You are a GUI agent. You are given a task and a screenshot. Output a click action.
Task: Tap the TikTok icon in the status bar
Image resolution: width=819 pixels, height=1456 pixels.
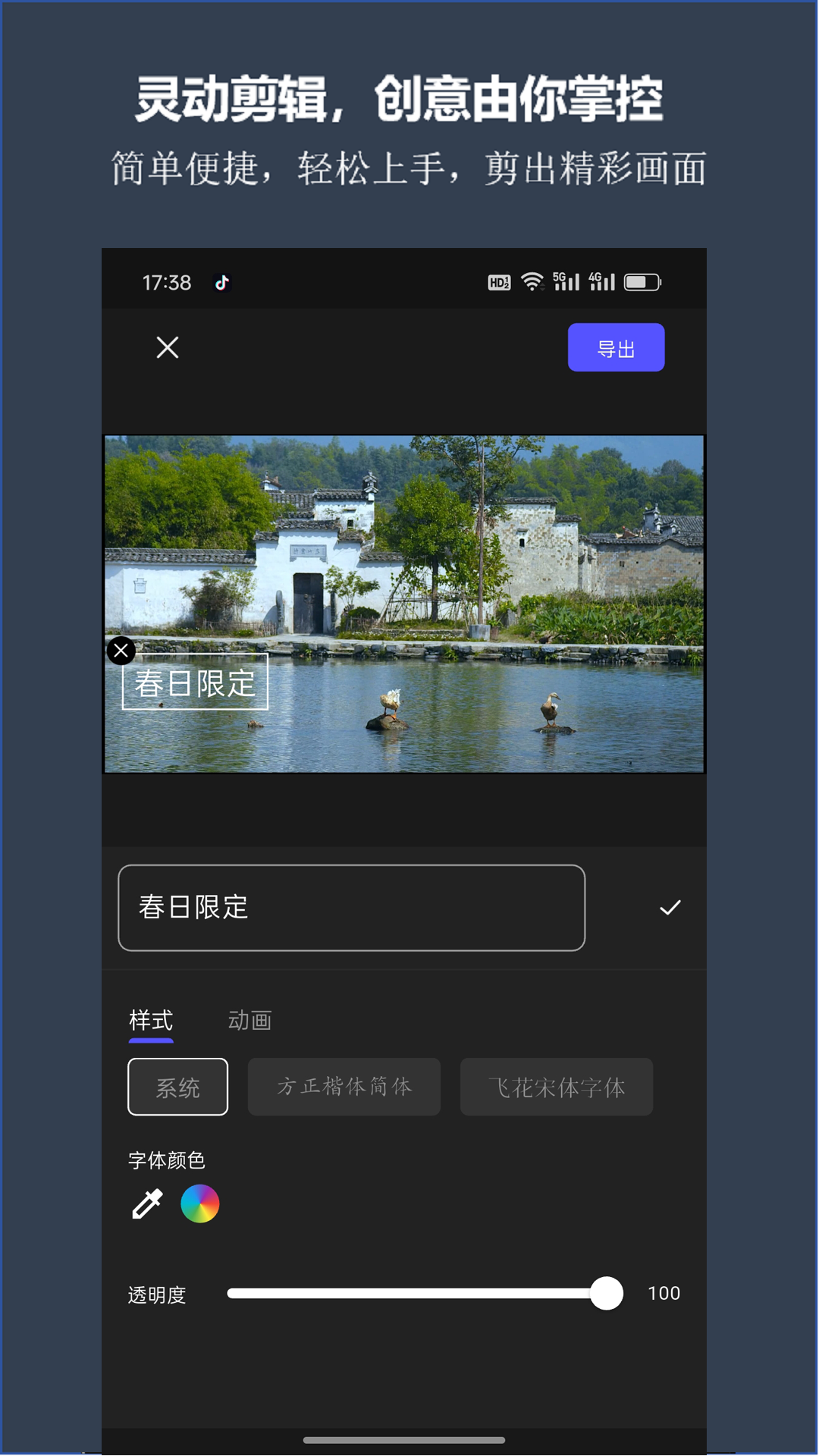coord(223,282)
